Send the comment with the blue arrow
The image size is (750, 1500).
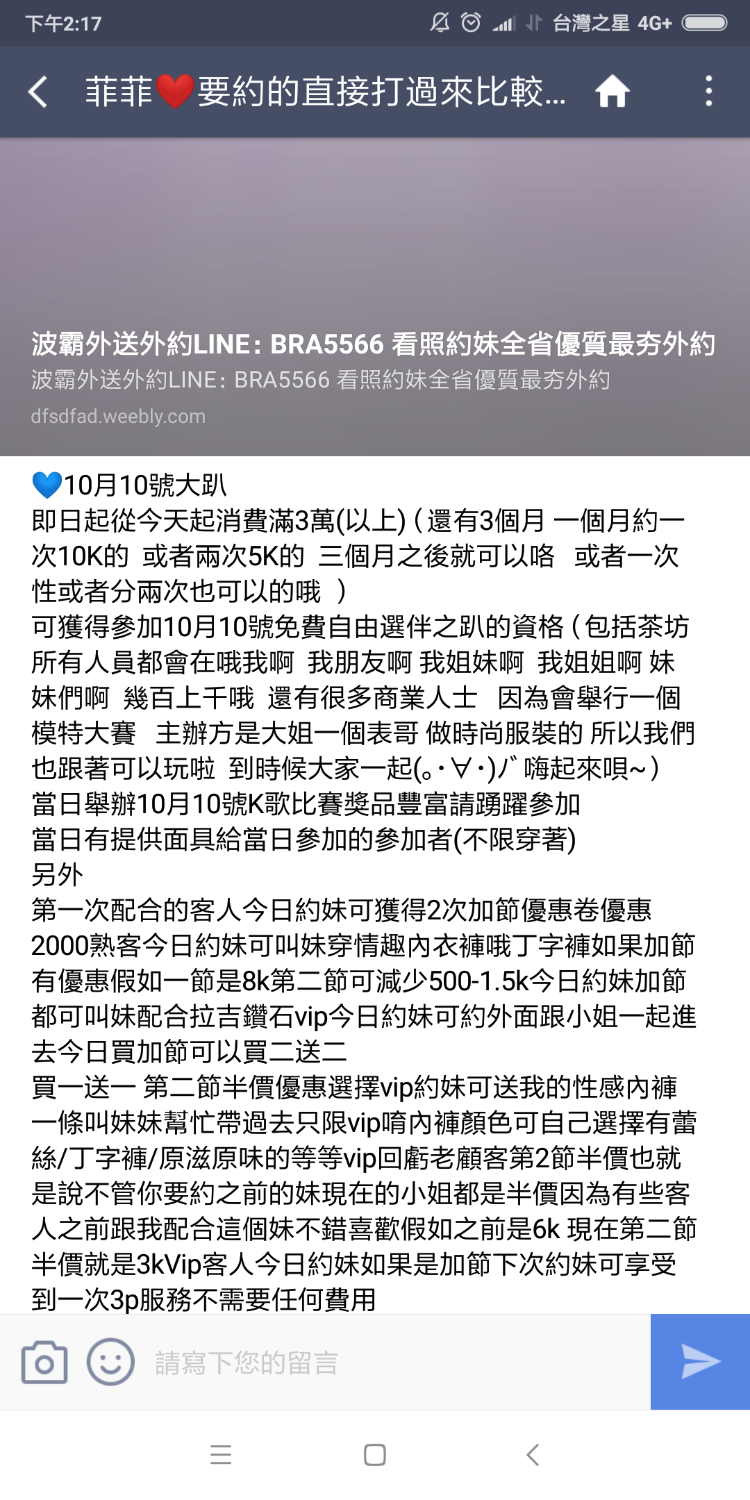click(700, 1362)
